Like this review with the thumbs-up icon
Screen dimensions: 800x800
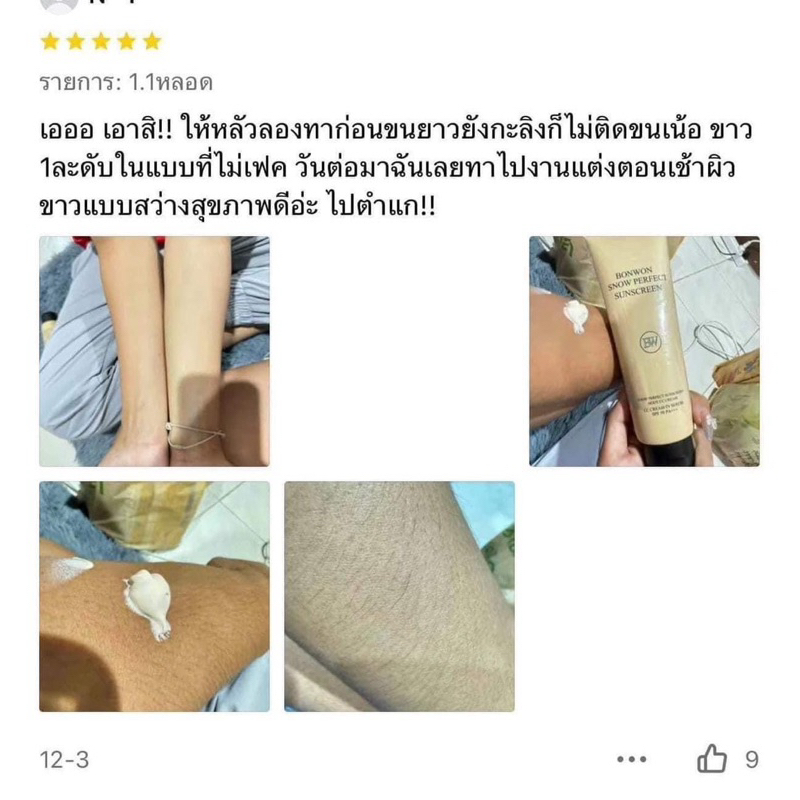pos(711,759)
